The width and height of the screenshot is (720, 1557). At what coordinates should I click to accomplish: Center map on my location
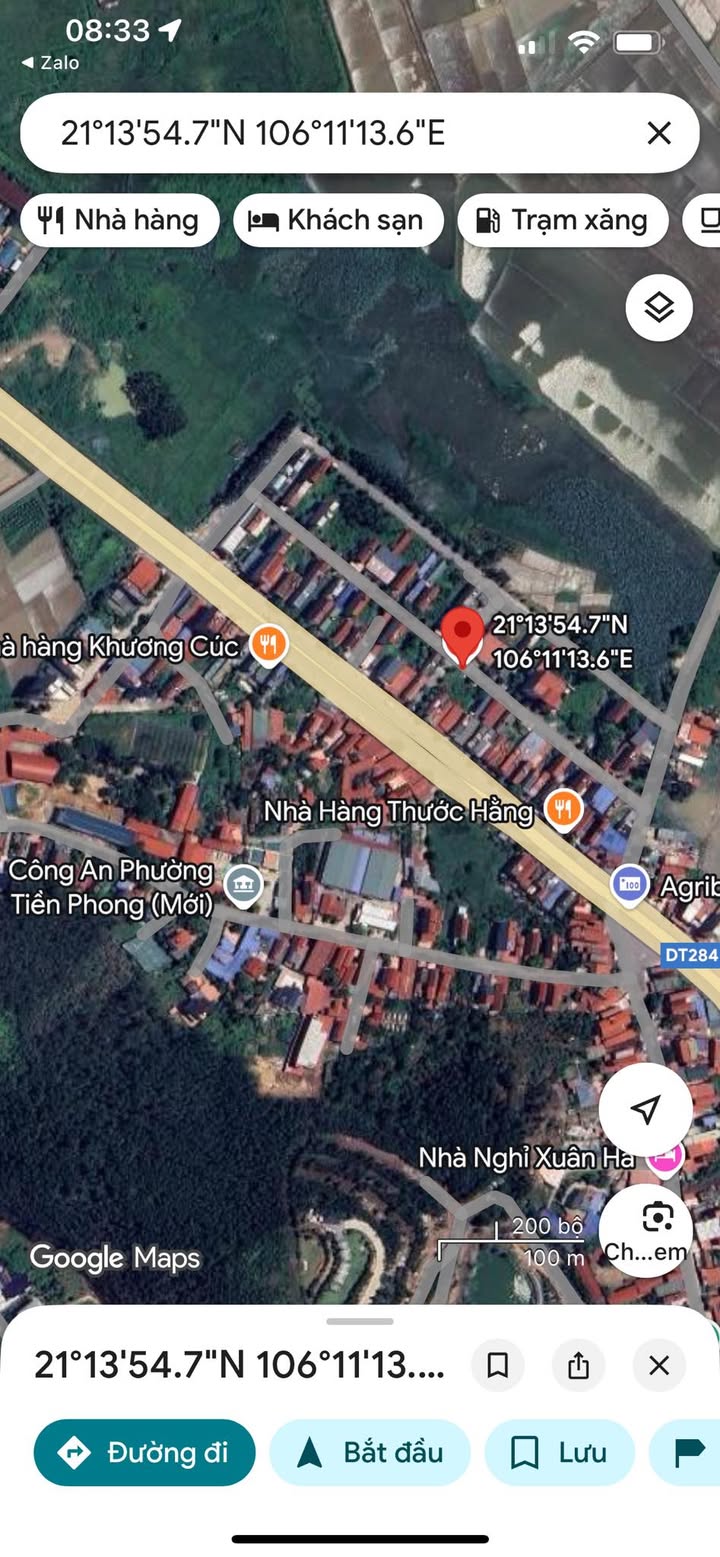click(646, 1108)
